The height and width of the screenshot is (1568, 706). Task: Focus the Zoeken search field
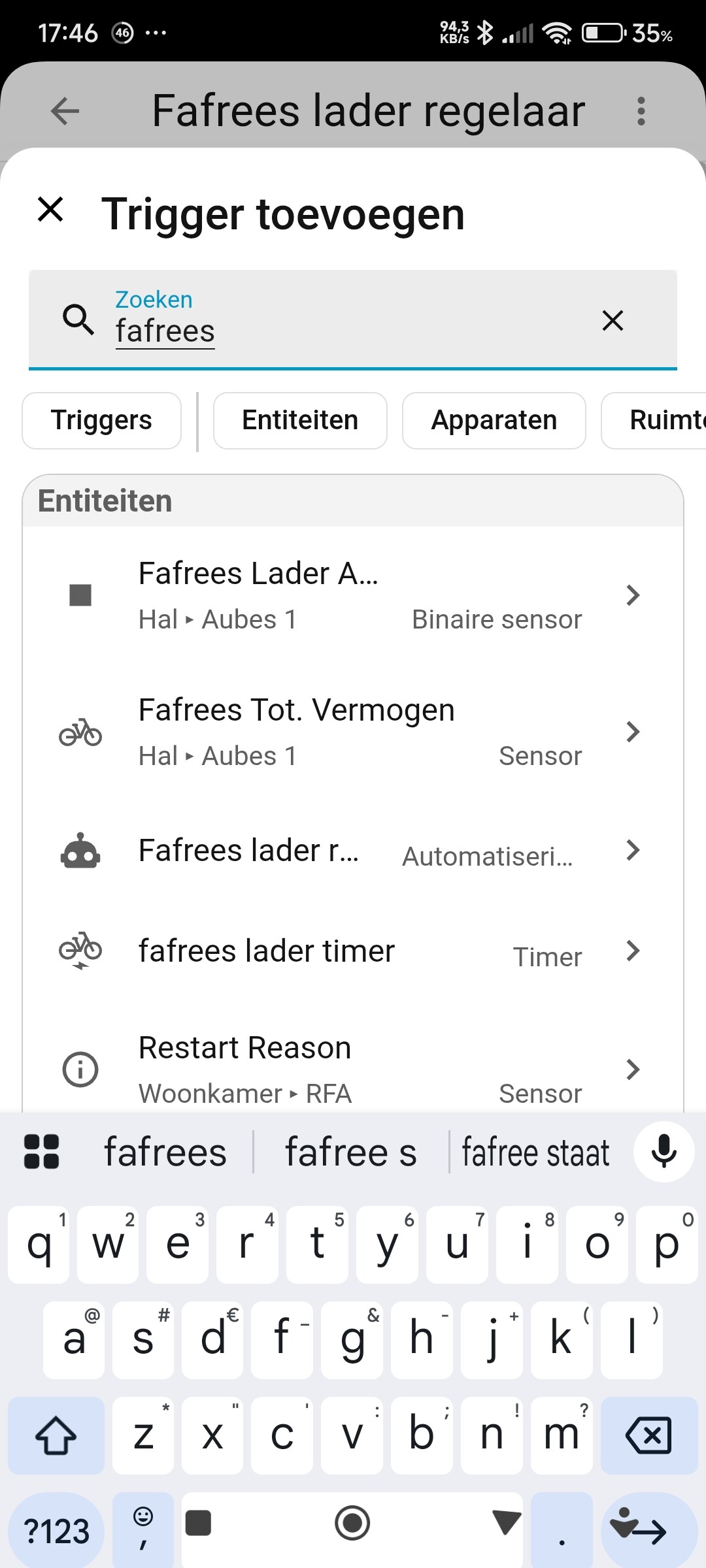pos(353,320)
